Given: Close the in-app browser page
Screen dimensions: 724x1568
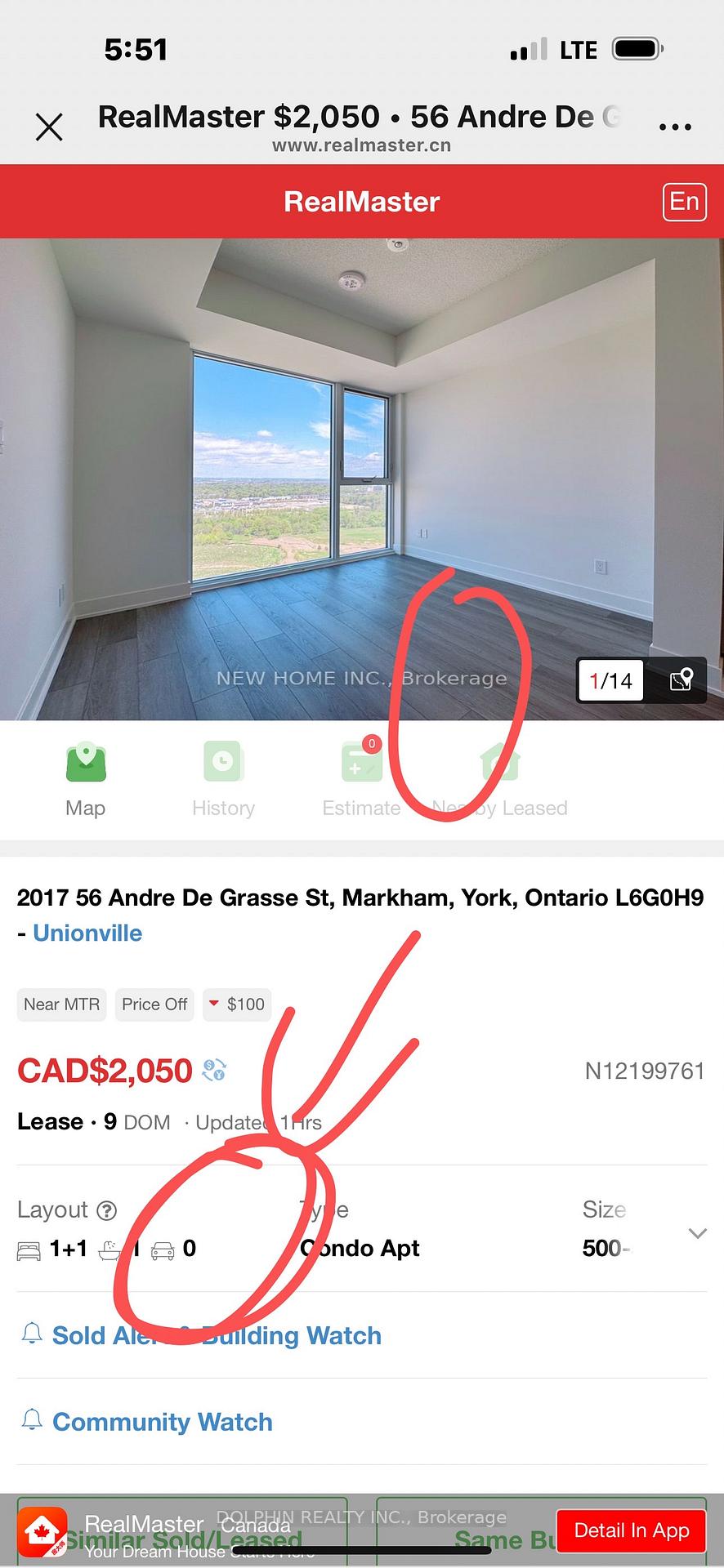Looking at the screenshot, I should click(x=49, y=127).
